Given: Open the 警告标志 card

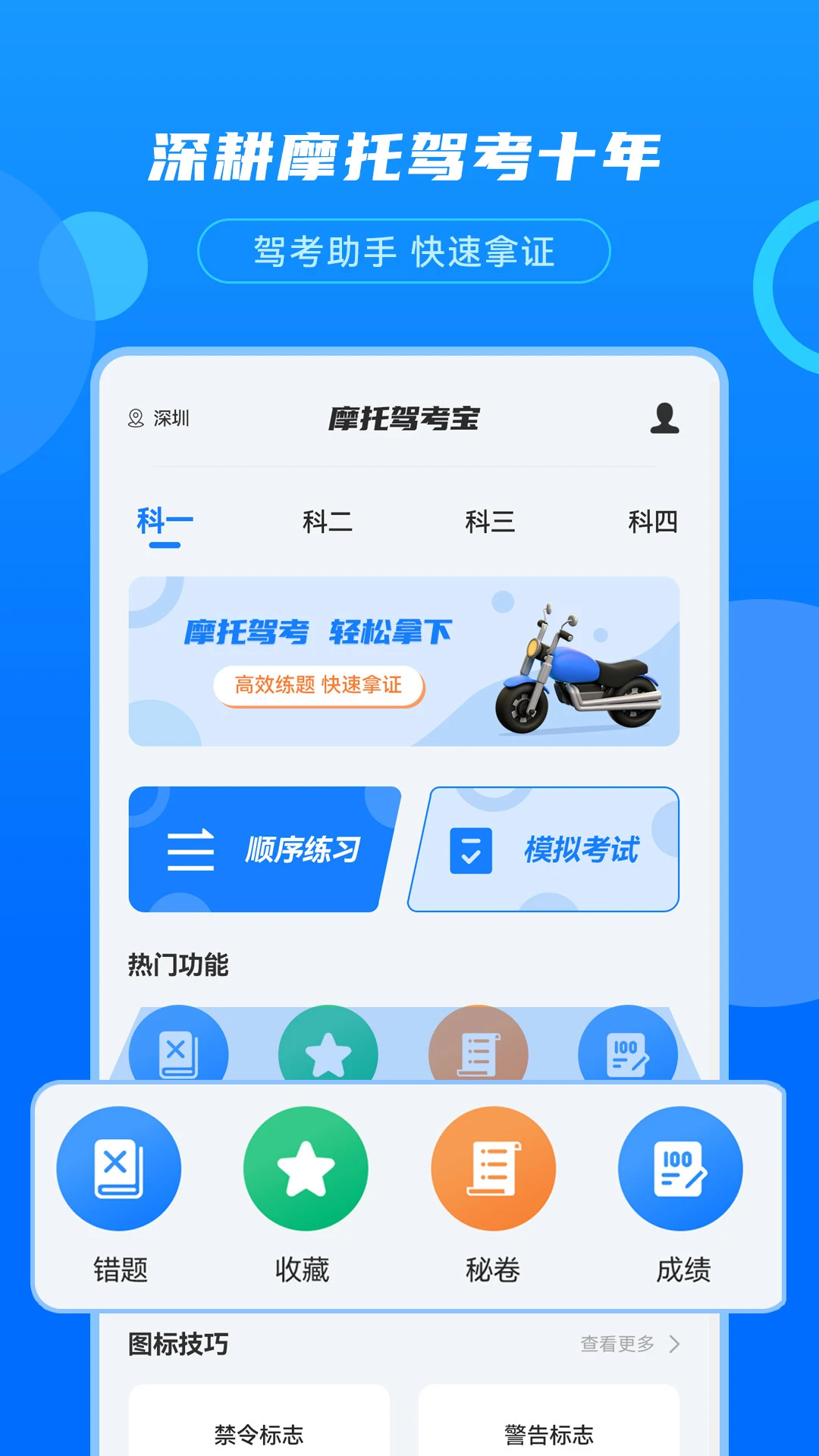Looking at the screenshot, I should point(549,1427).
